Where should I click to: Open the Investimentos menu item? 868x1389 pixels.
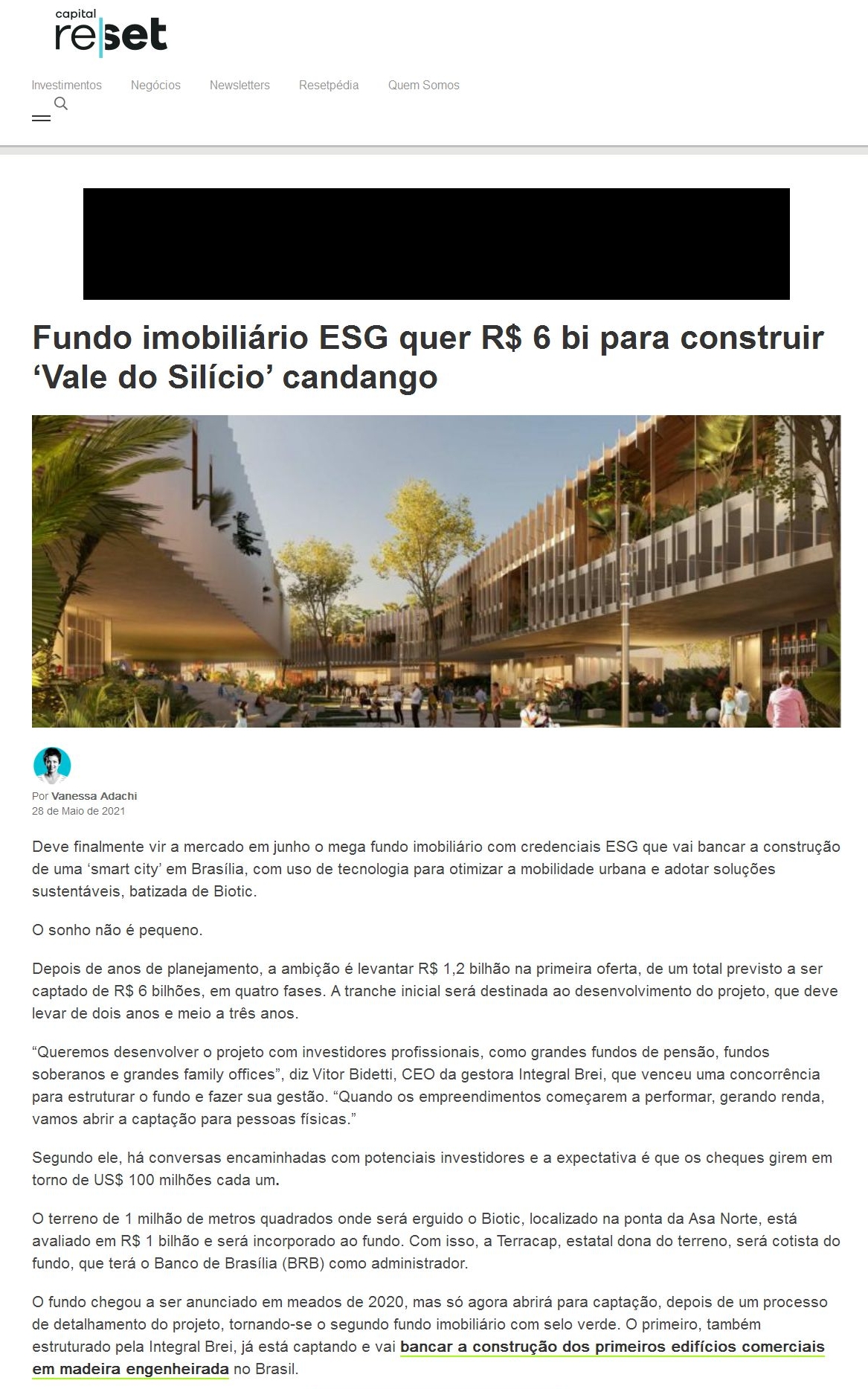pos(66,85)
